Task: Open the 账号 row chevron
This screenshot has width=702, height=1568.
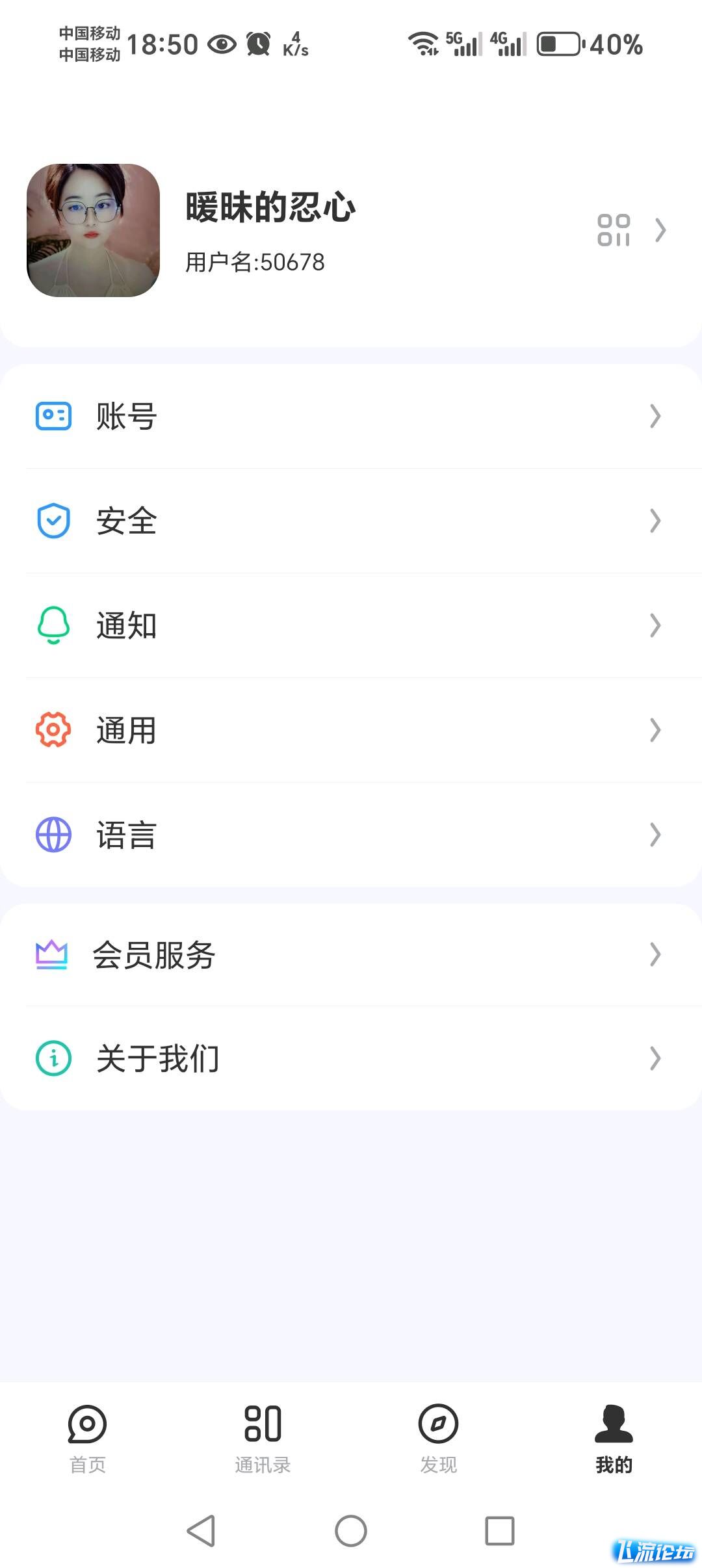Action: coord(655,417)
